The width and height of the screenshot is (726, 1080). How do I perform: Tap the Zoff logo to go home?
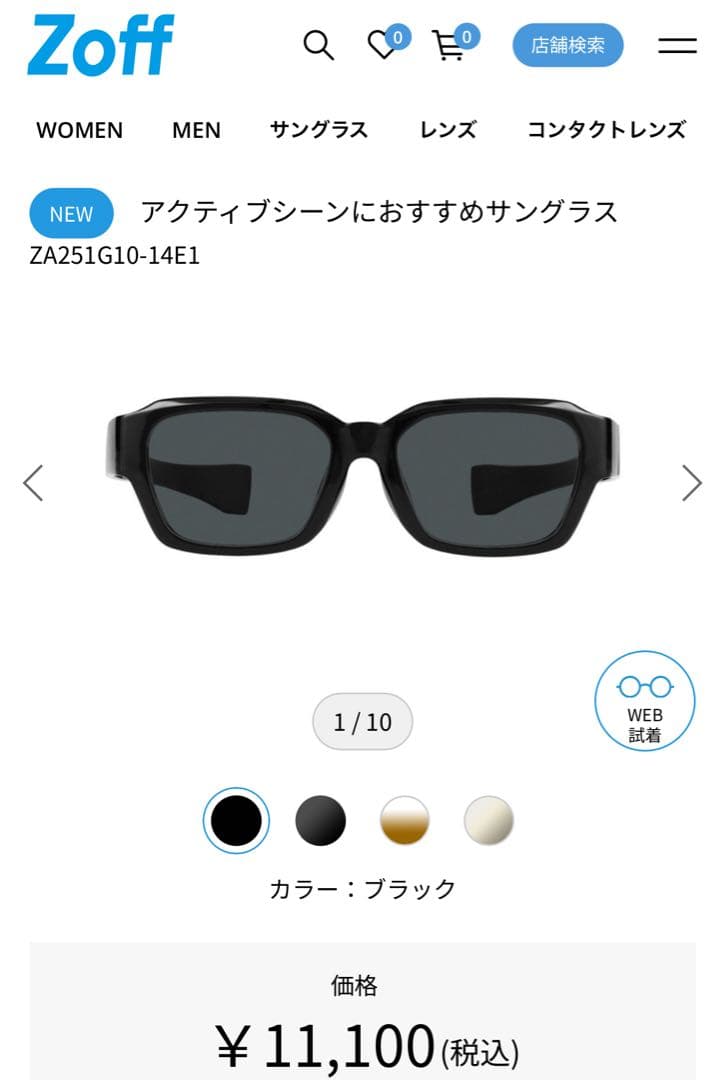pyautogui.click(x=101, y=45)
